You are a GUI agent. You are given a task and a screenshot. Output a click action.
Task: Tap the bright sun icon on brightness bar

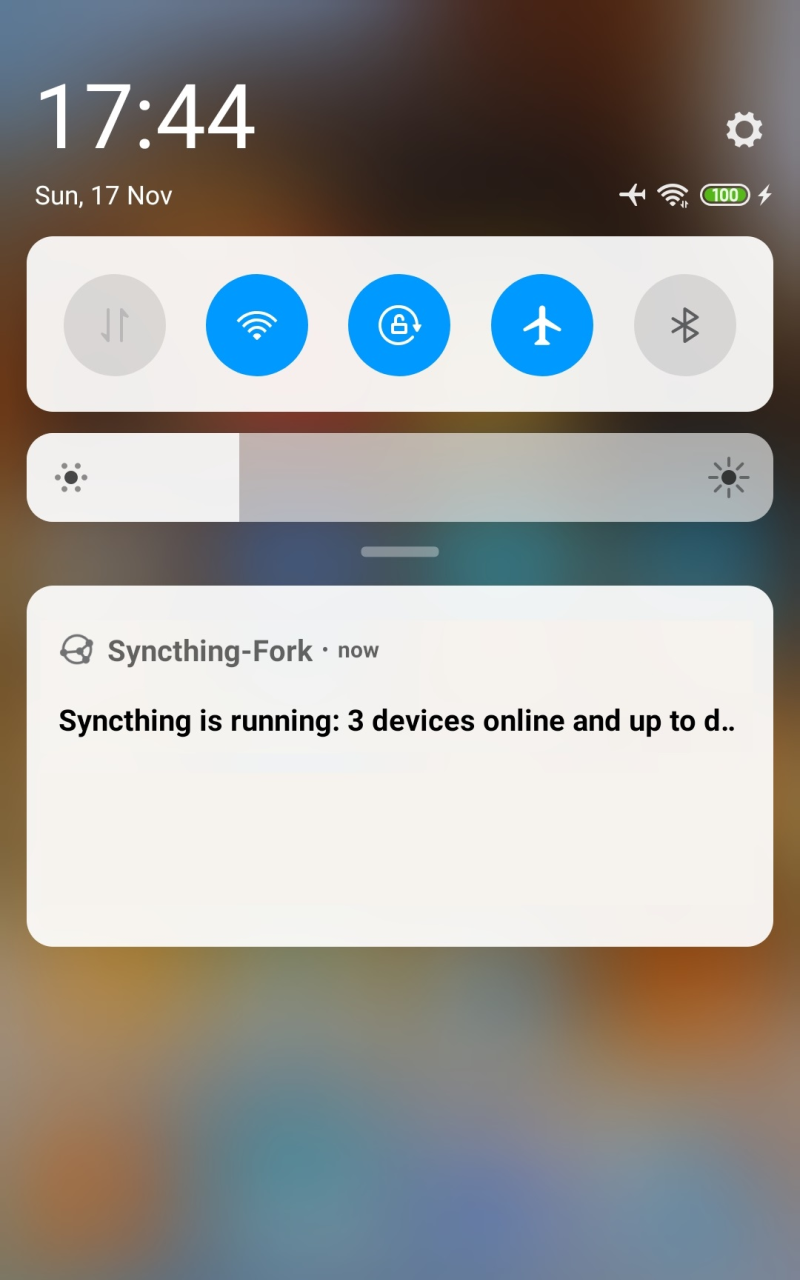point(730,477)
